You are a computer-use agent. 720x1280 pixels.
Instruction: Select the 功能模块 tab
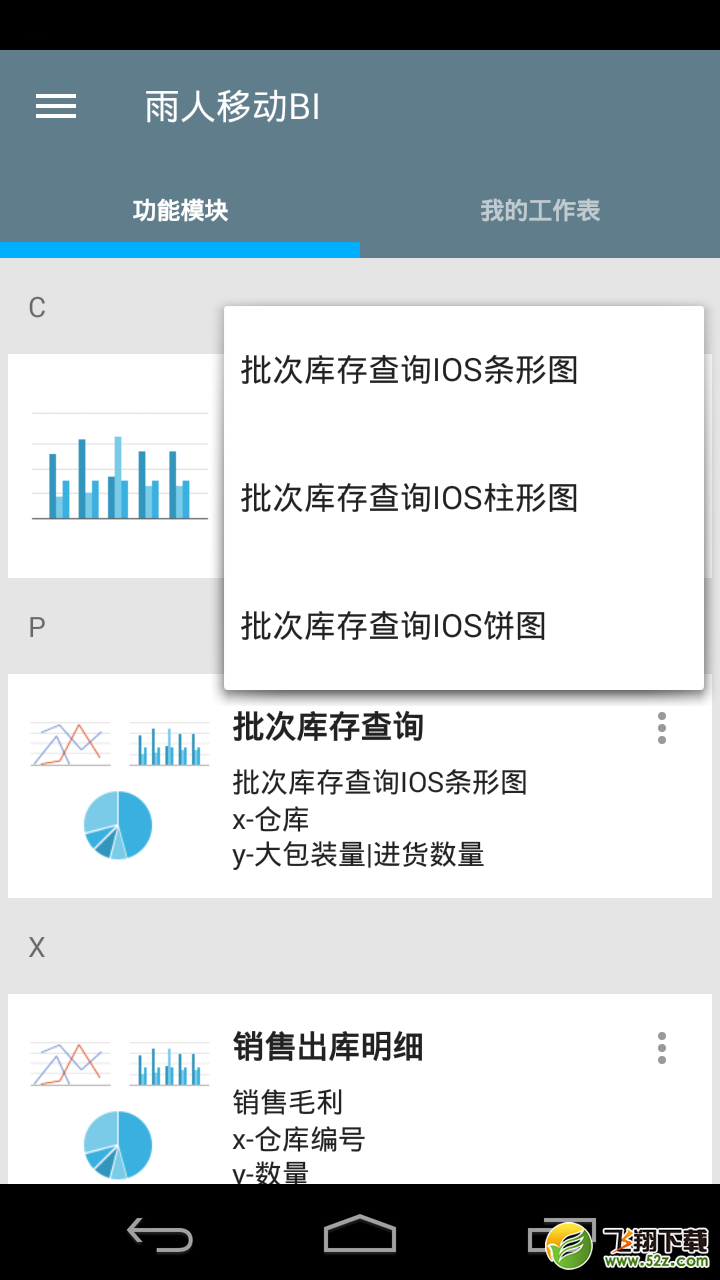(180, 210)
